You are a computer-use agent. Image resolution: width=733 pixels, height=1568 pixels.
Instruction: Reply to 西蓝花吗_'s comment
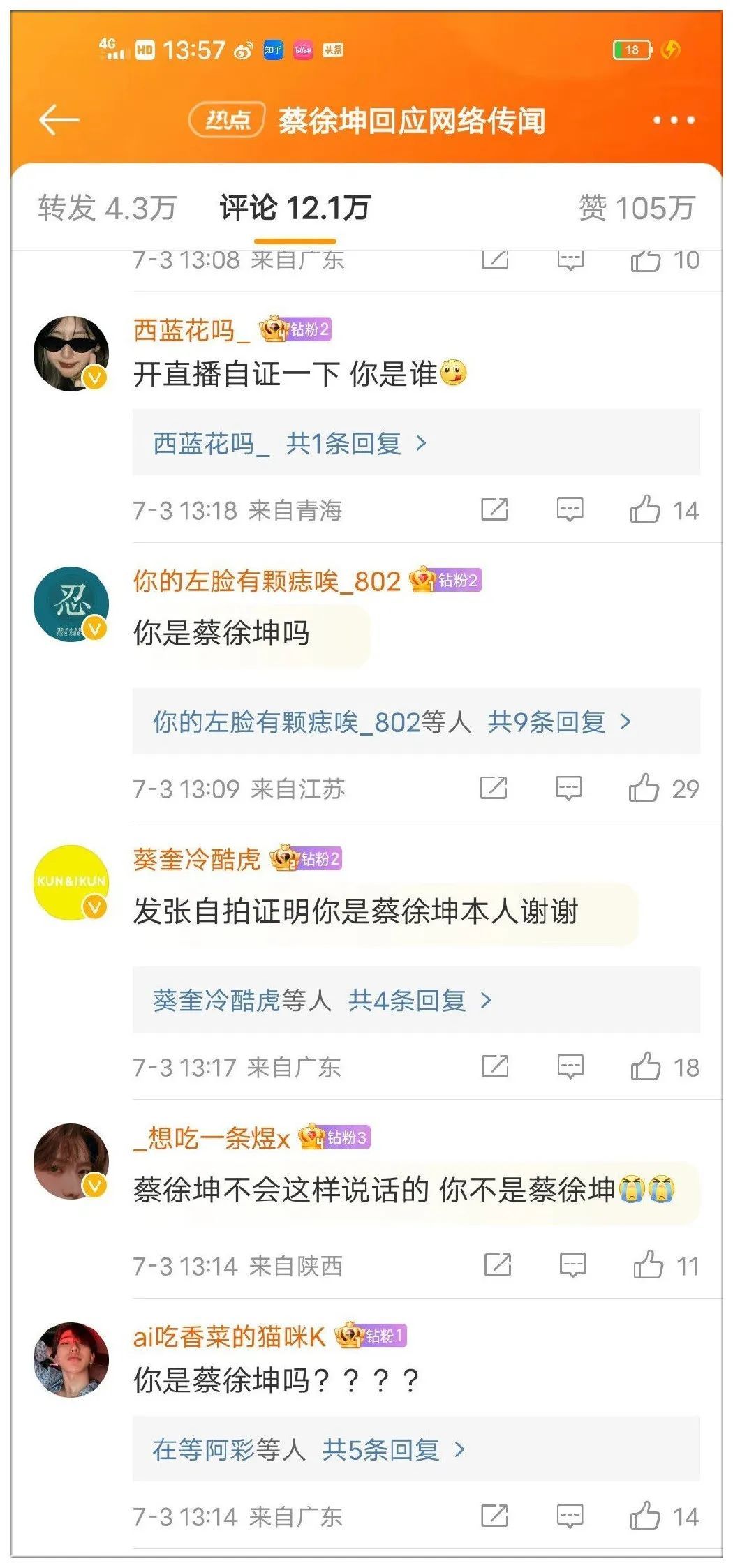570,509
